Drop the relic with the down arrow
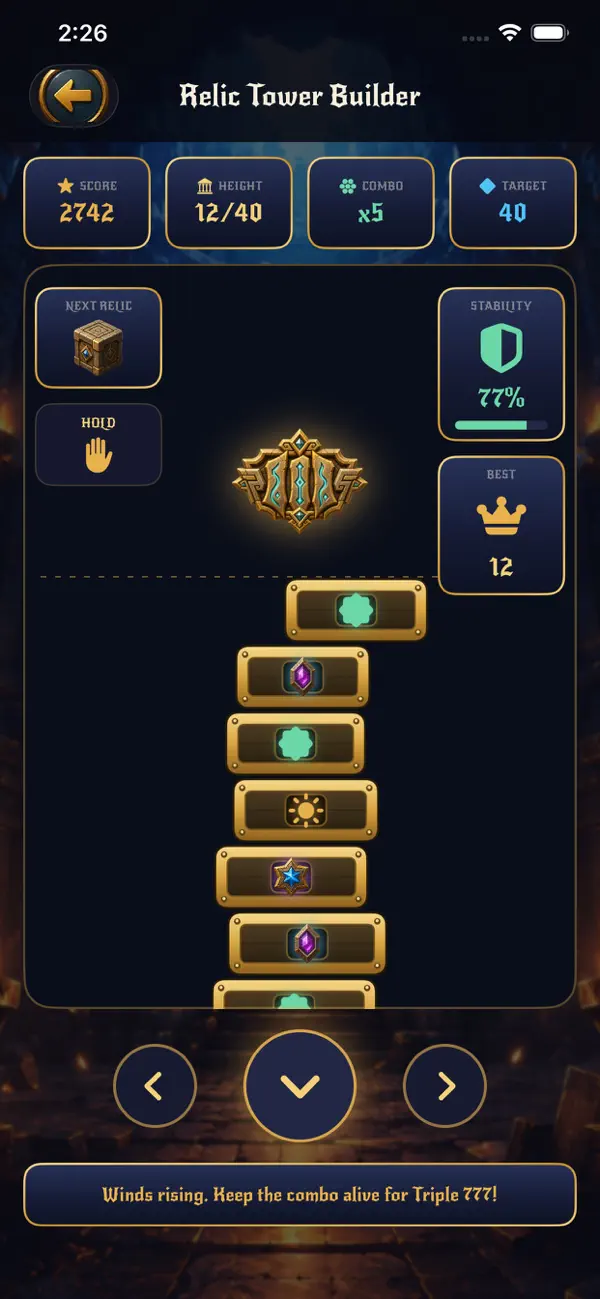 [300, 1086]
